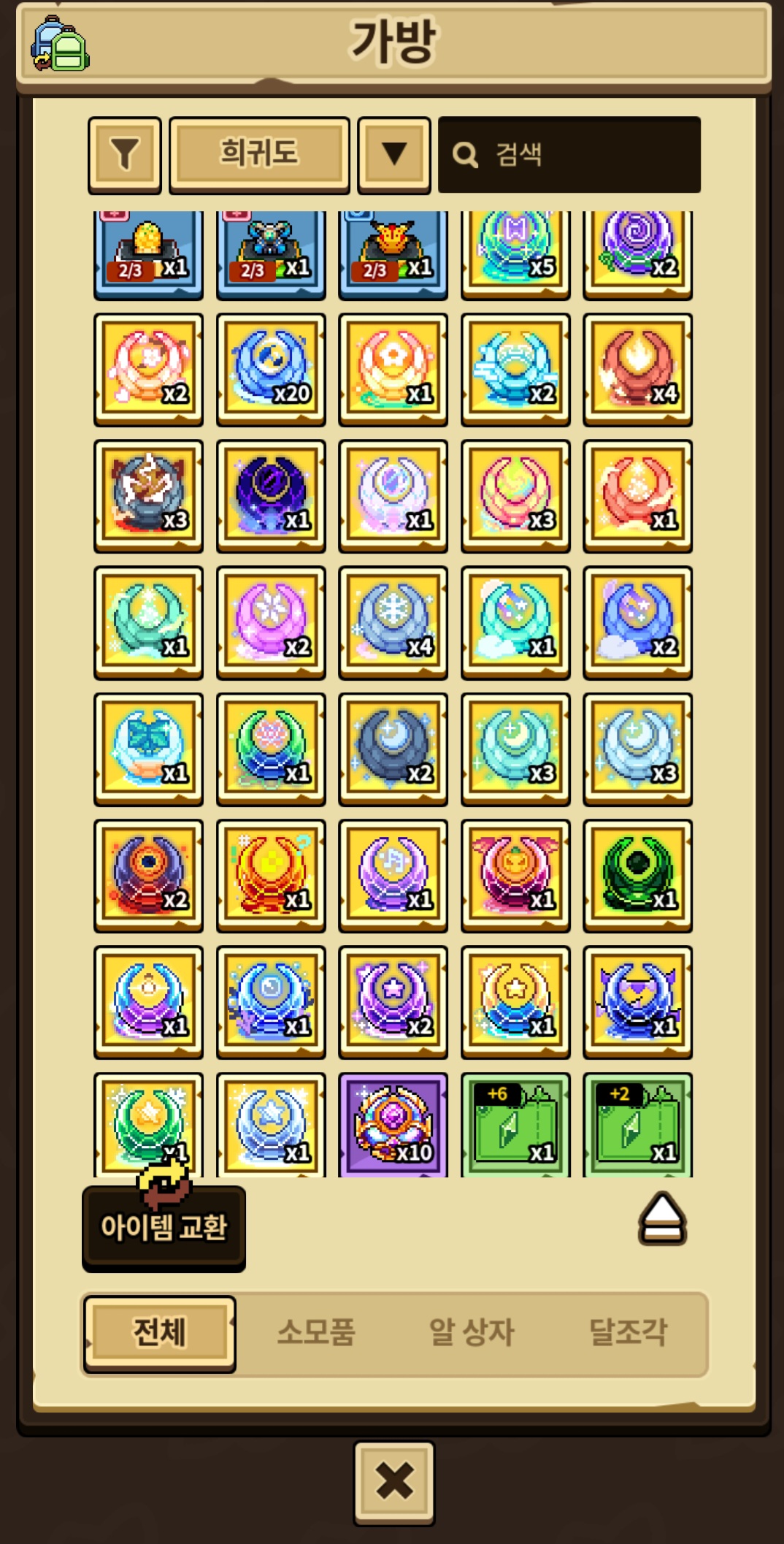Close the 가방 bag window
Viewport: 784px width, 1544px height.
pyautogui.click(x=394, y=1483)
